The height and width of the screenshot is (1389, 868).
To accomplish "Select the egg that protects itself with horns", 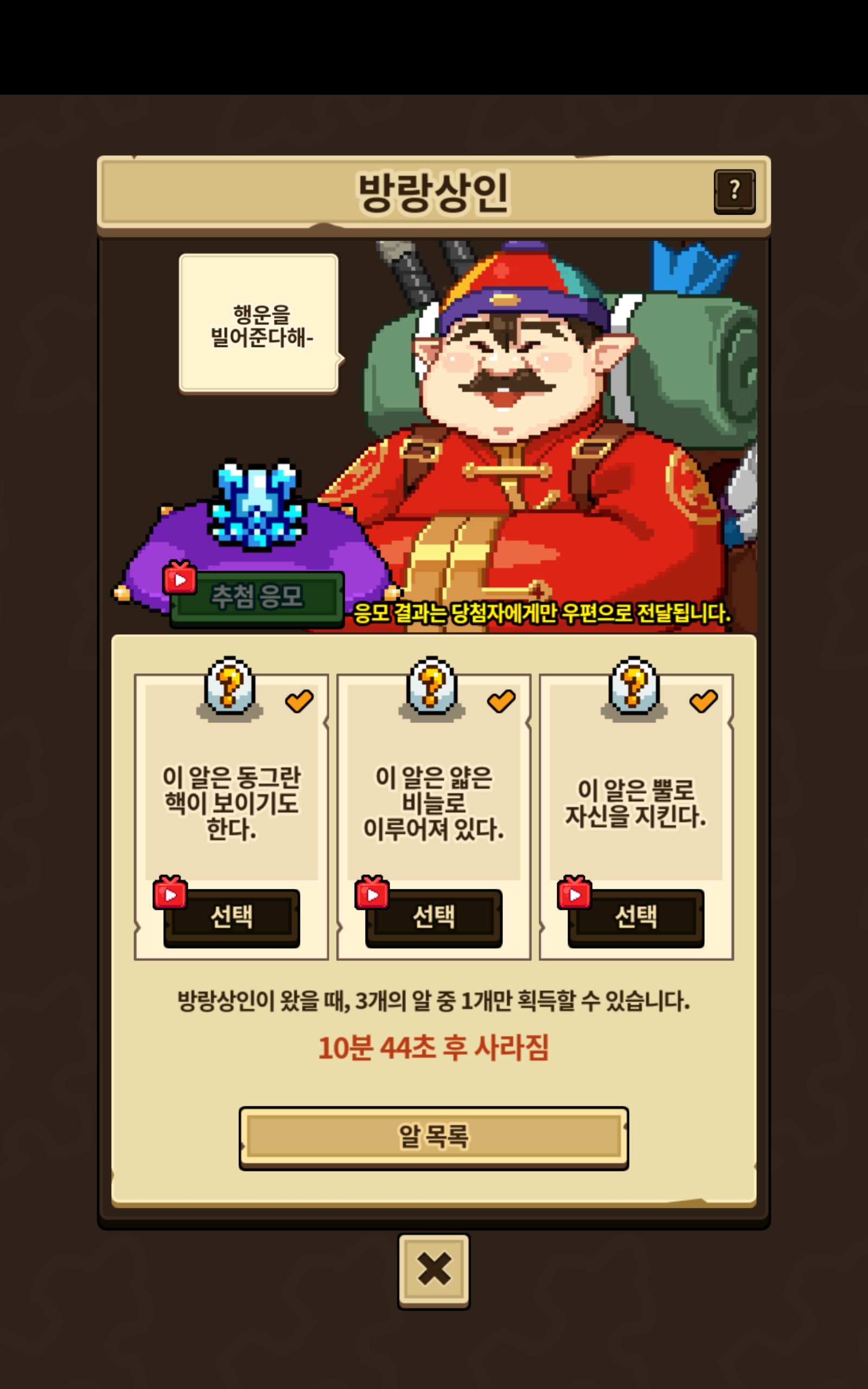I will 635,917.
